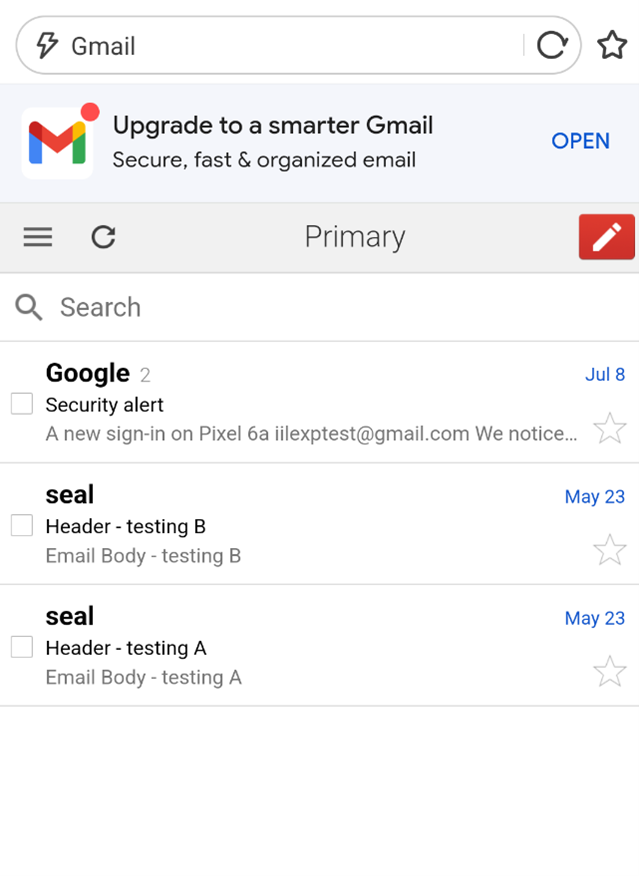Tap the Search mail field
639x876 pixels.
[300, 307]
